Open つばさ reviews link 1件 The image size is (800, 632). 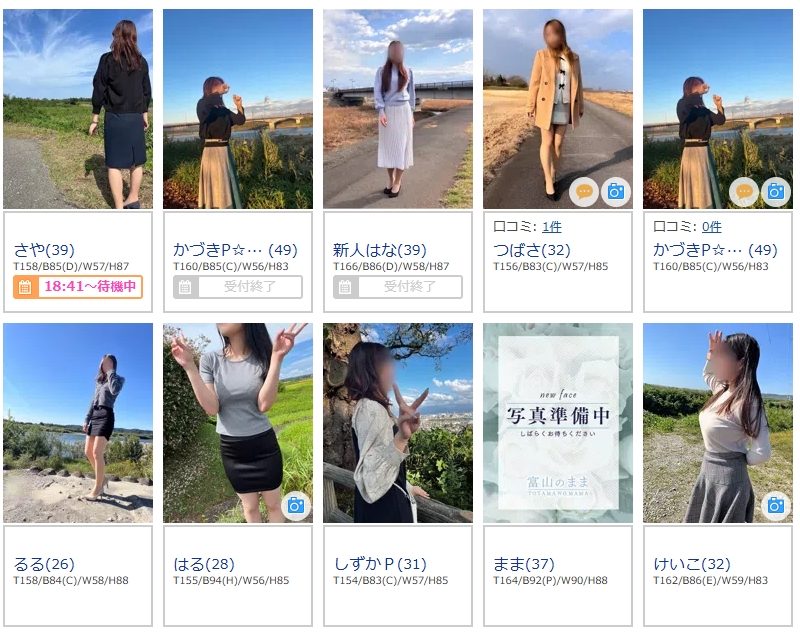551,227
